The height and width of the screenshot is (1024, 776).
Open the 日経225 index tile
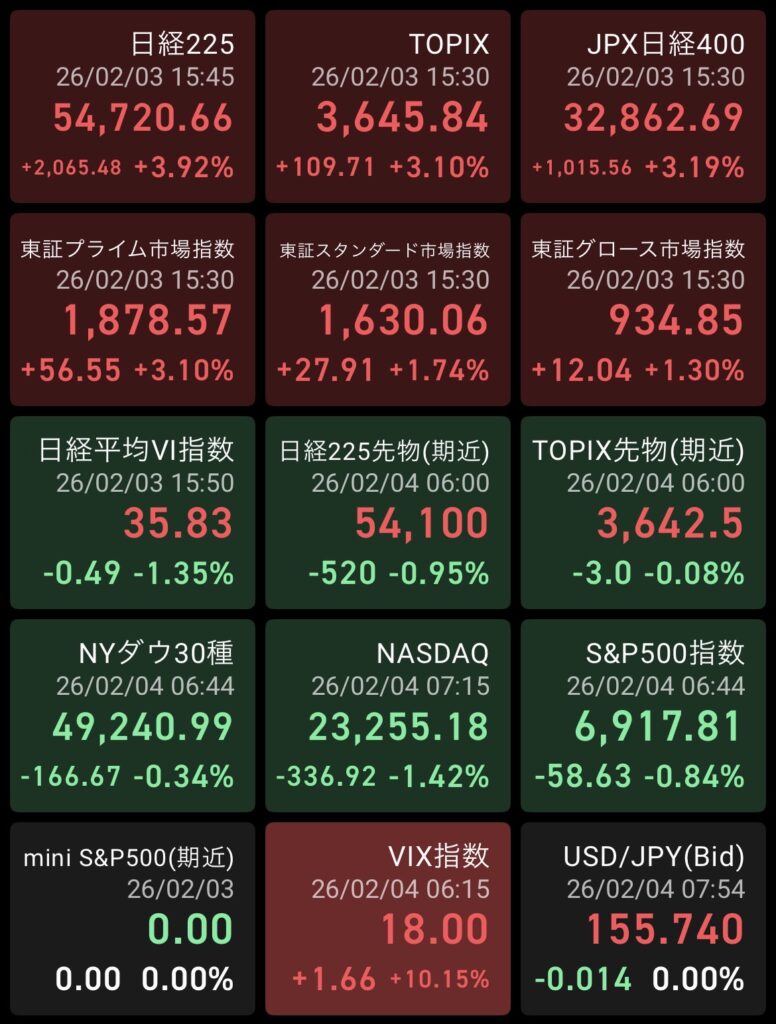[132, 107]
